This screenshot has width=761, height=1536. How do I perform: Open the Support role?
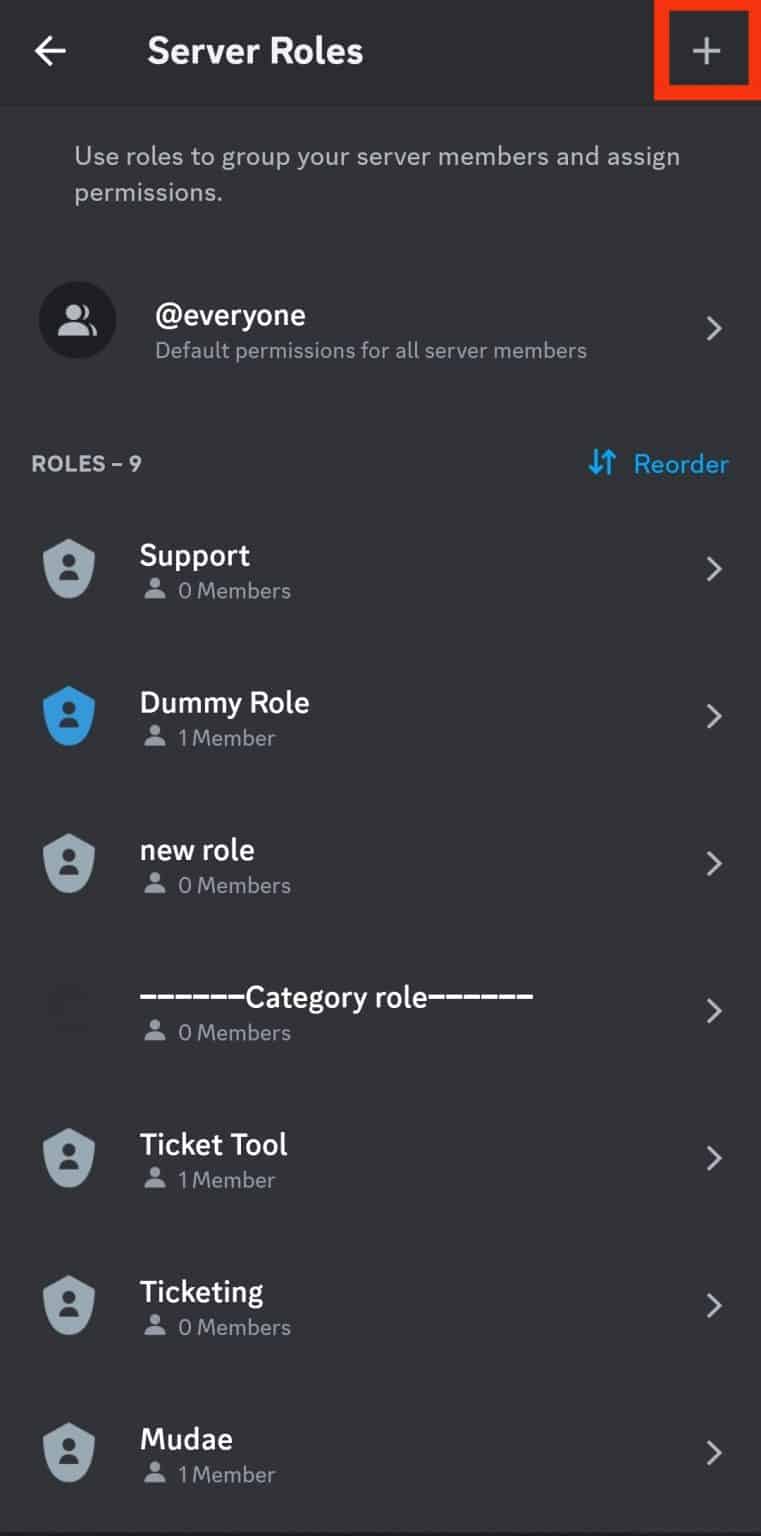point(194,555)
